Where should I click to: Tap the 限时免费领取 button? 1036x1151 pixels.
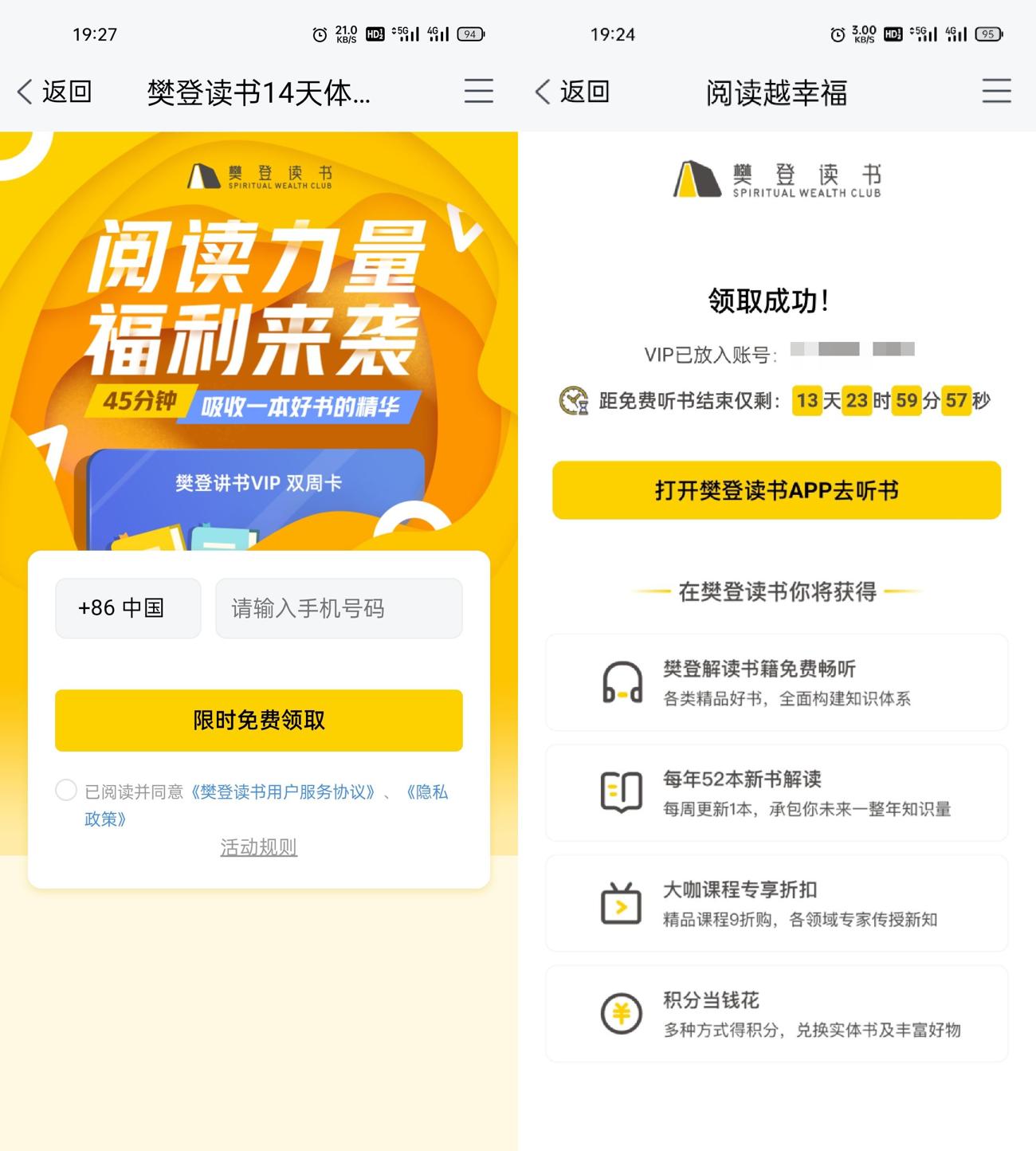click(258, 720)
